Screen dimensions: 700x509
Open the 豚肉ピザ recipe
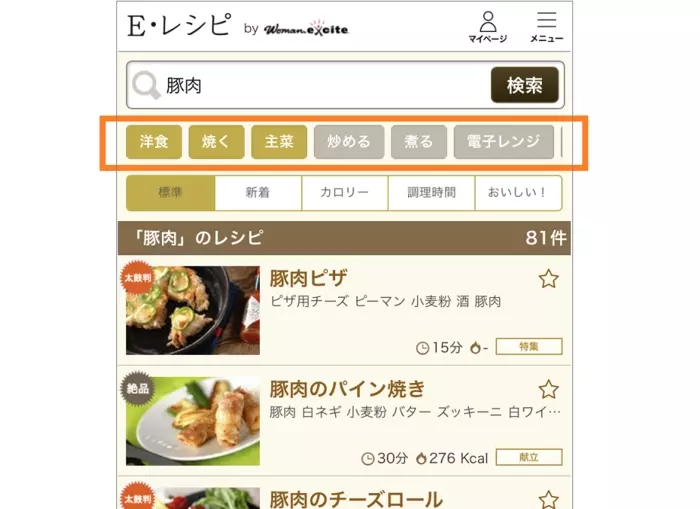[309, 279]
